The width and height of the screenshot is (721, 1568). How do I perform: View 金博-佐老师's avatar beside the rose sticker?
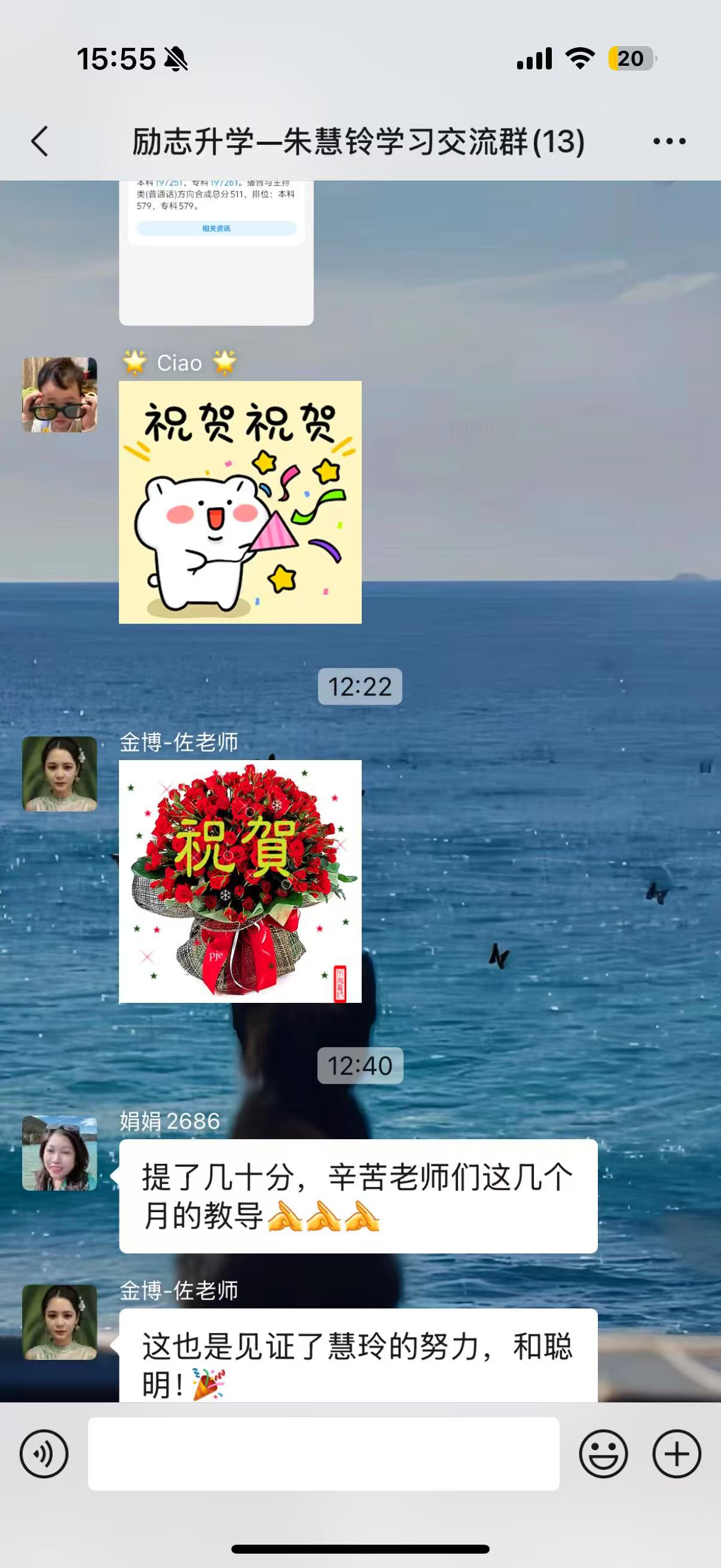click(60, 774)
